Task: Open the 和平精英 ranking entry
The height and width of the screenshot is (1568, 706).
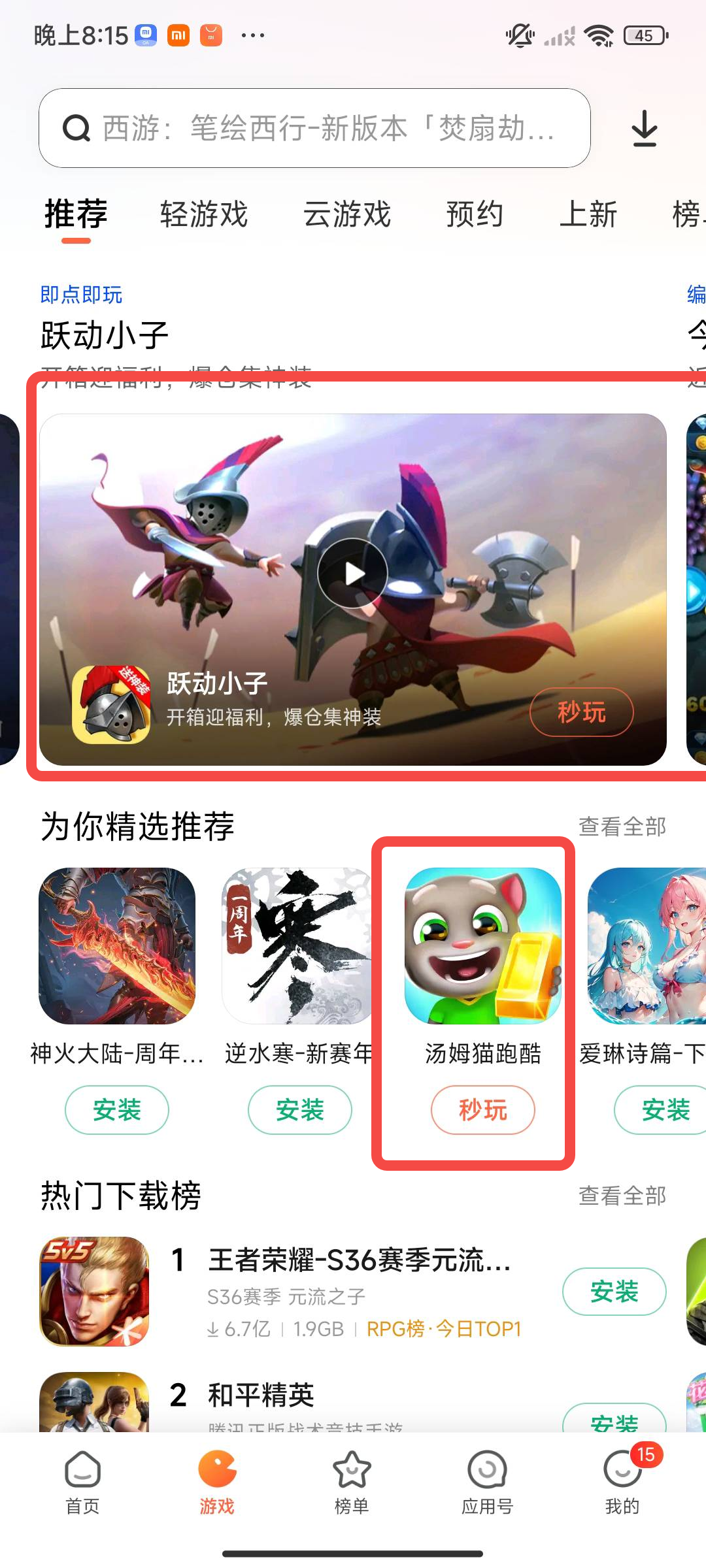Action: [261, 1395]
